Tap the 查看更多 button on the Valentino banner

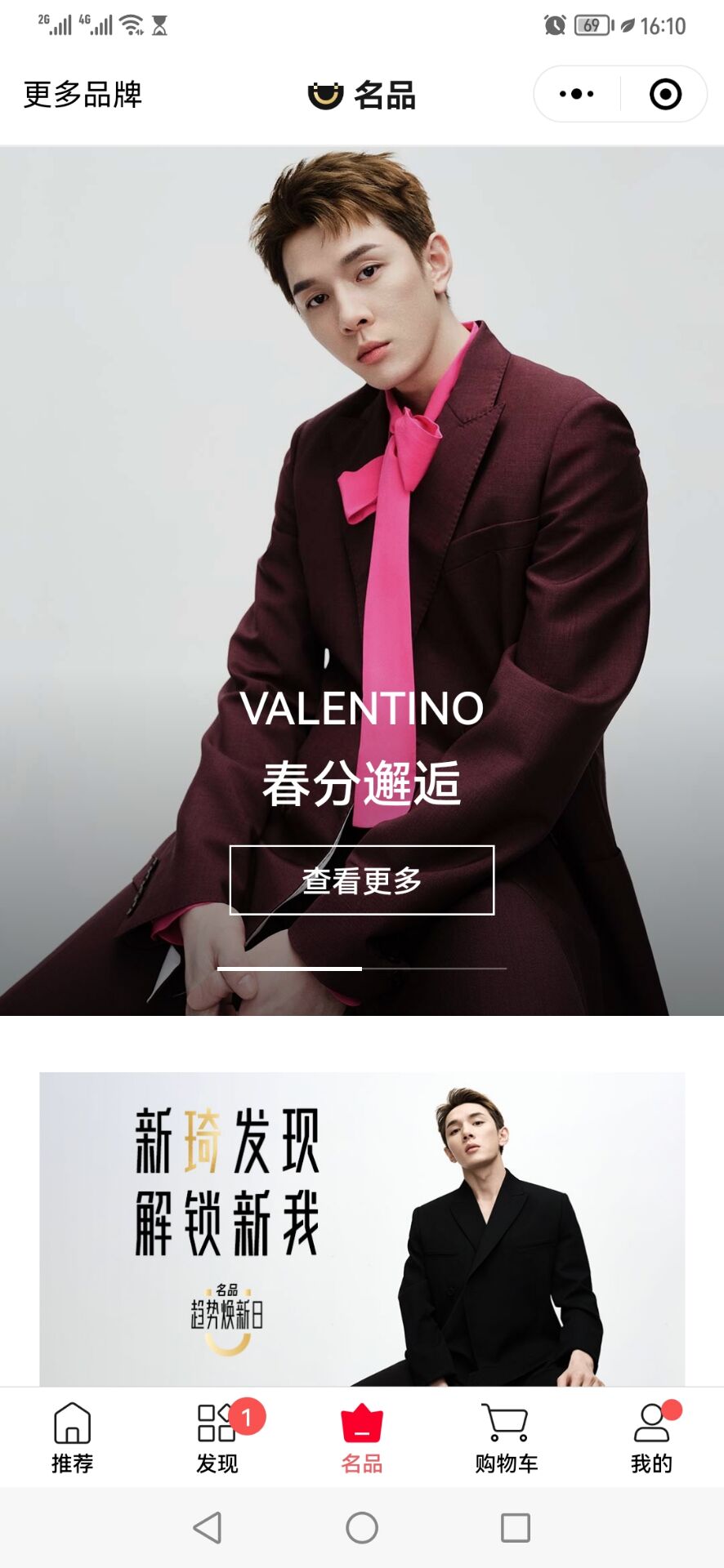pyautogui.click(x=362, y=880)
